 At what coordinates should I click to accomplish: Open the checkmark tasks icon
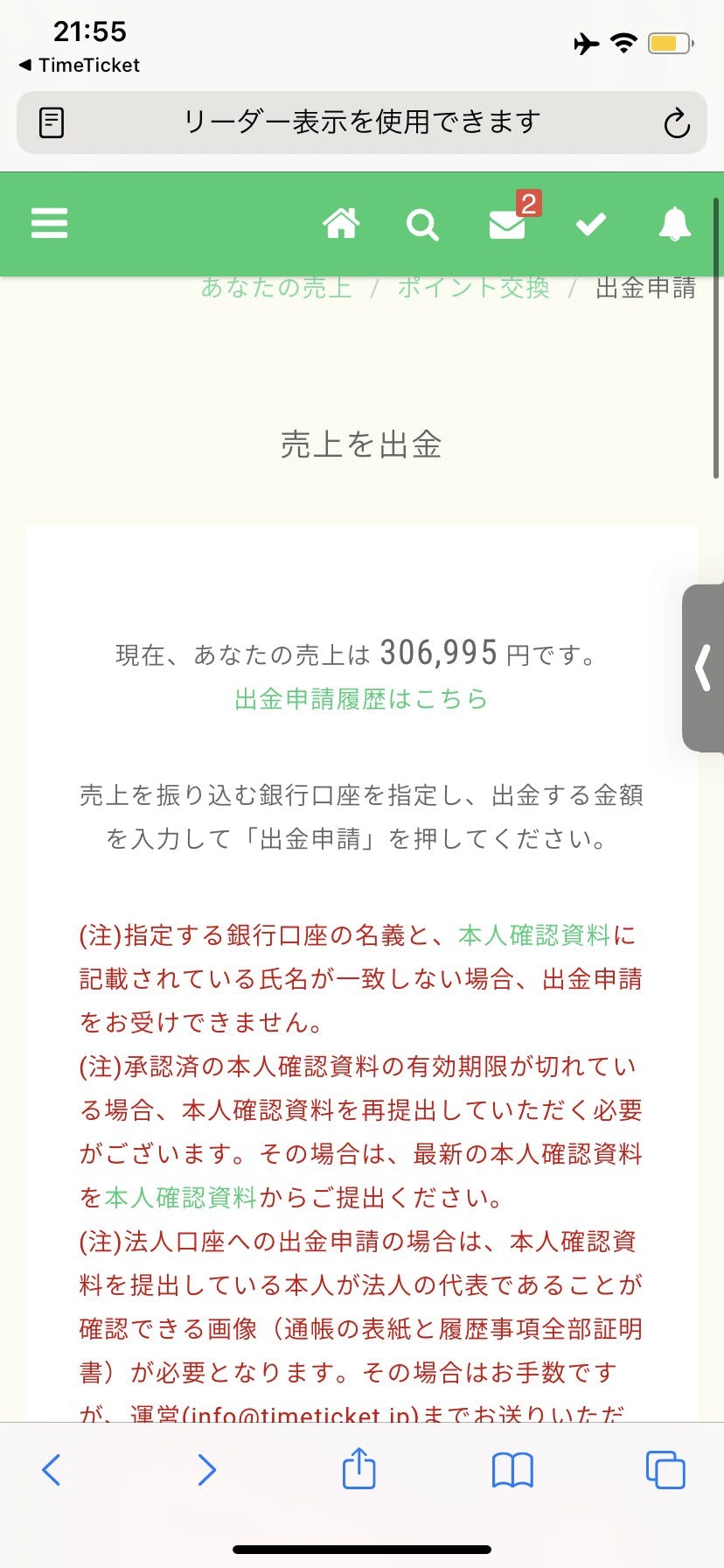click(x=590, y=225)
